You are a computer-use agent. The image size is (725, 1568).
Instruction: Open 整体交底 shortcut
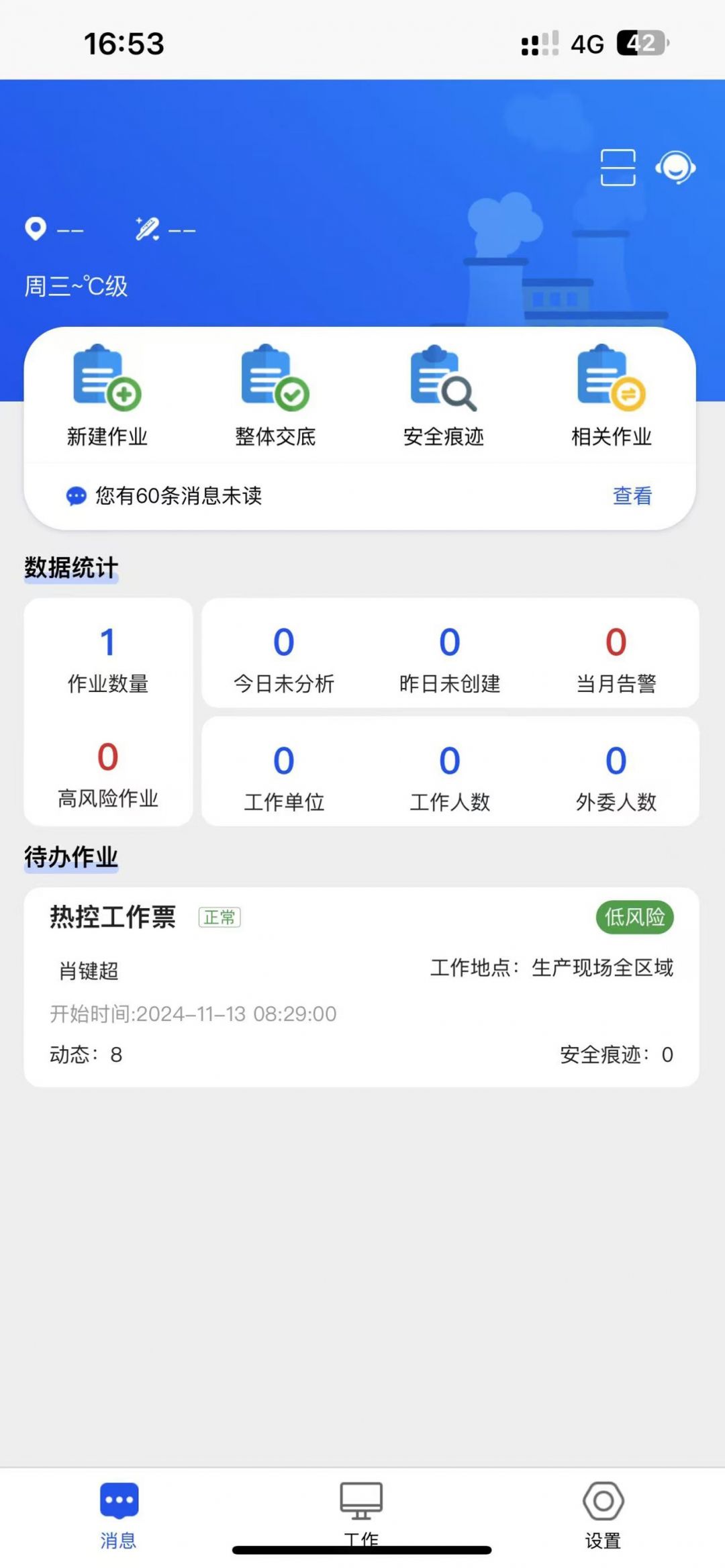275,396
